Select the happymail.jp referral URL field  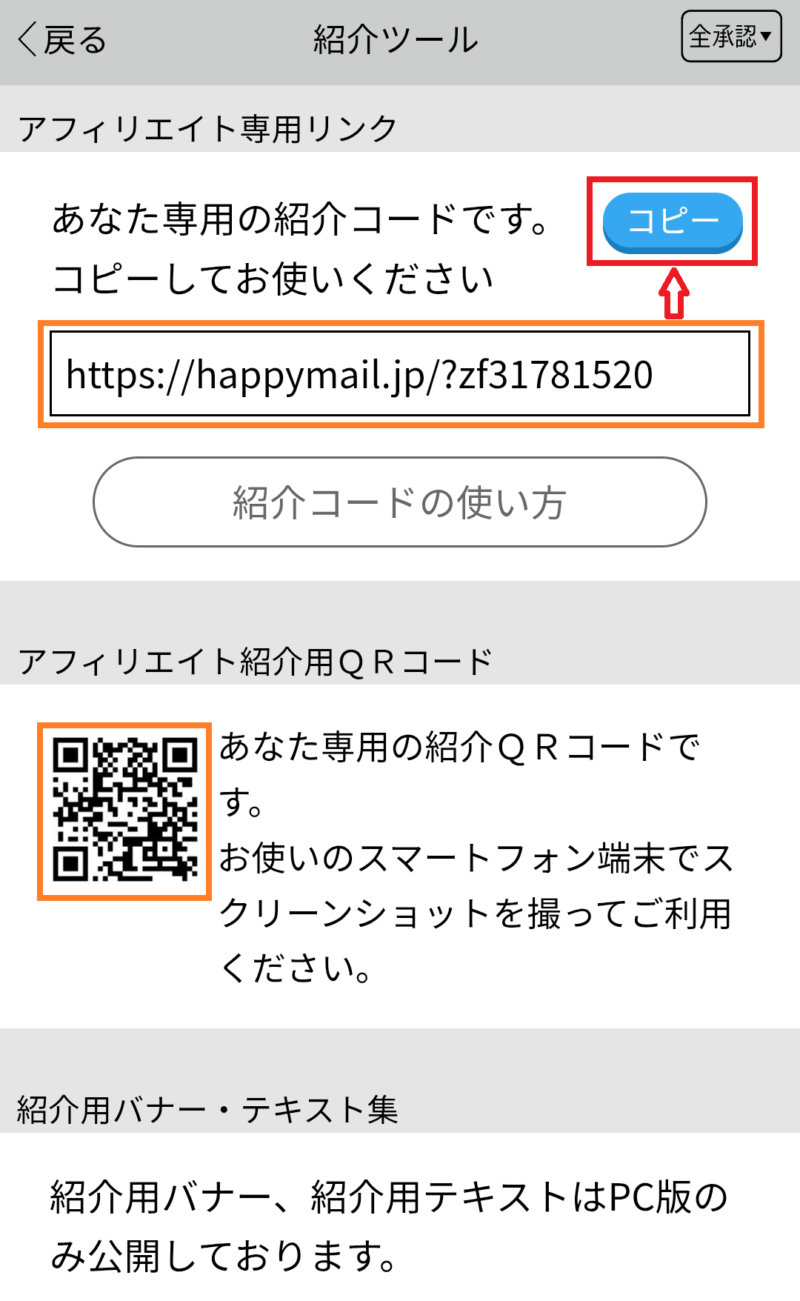pos(400,374)
